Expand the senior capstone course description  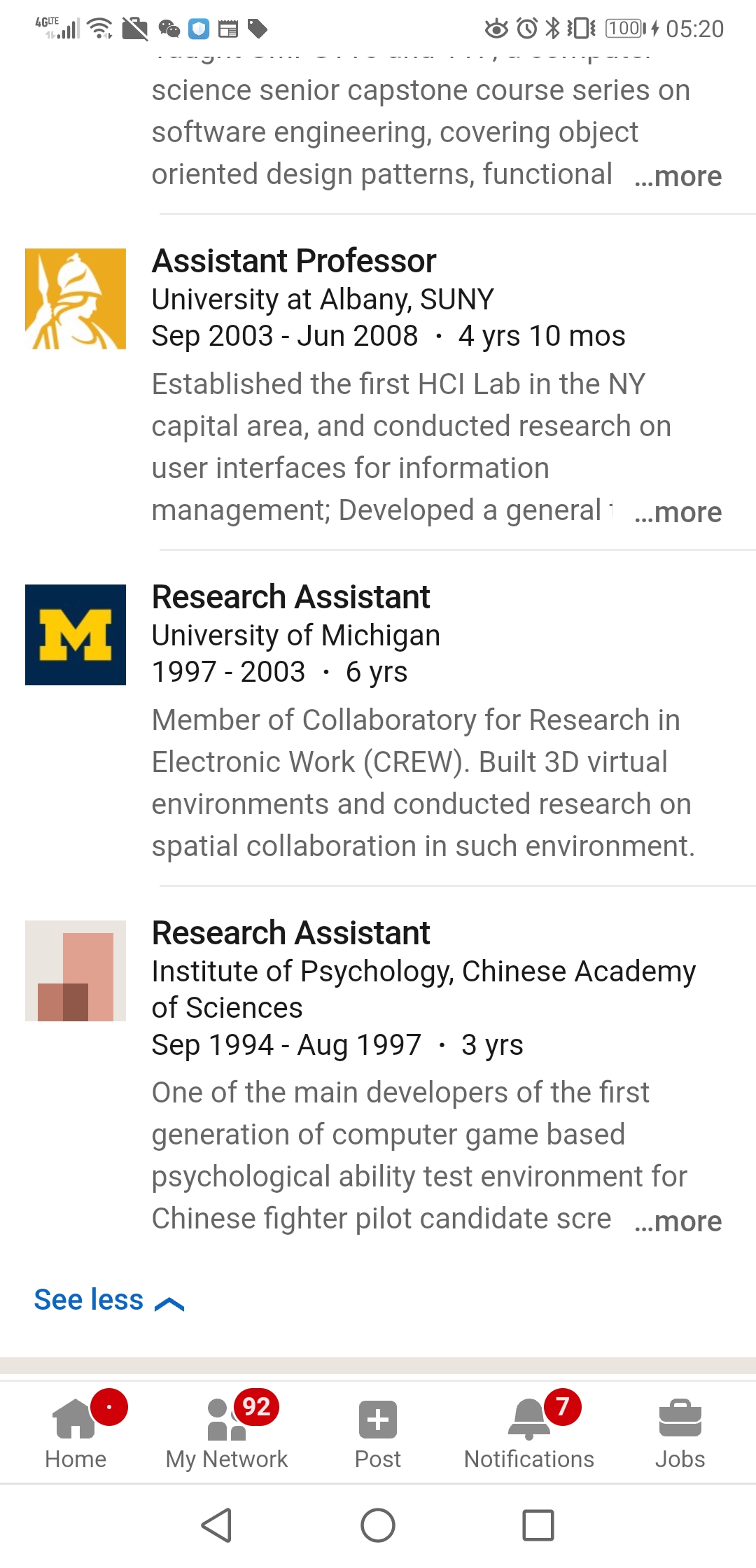[678, 176]
